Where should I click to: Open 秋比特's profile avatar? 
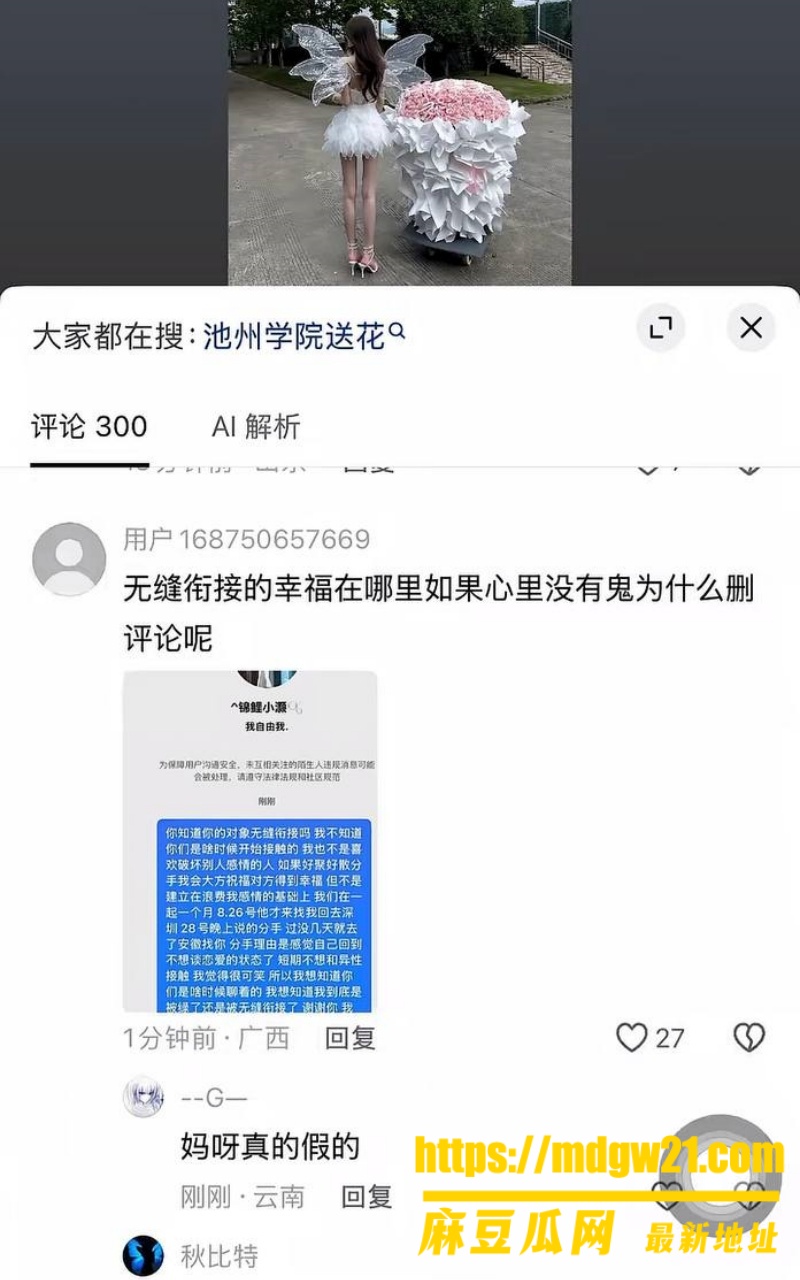point(143,1256)
